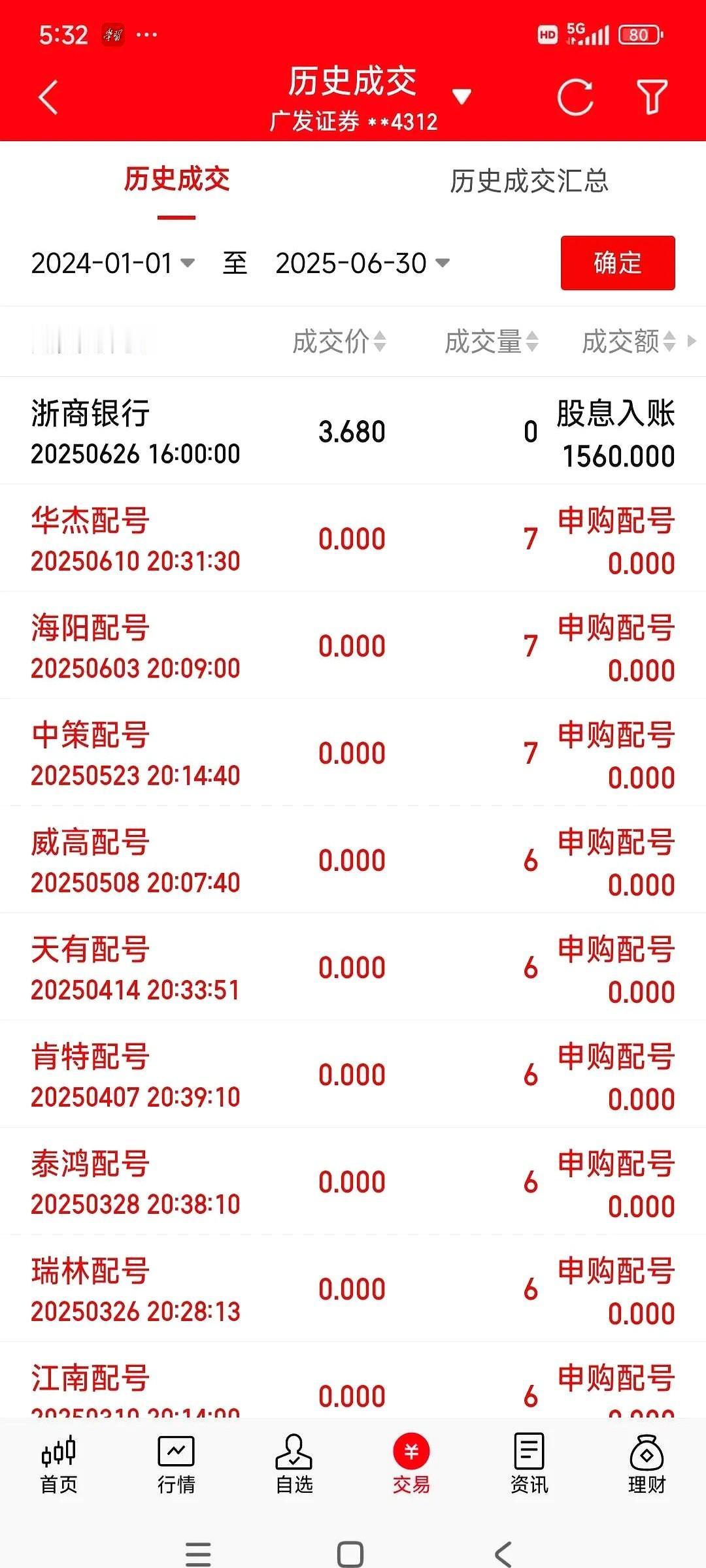
Task: Switch to 历史成交汇总 tab
Action: [x=529, y=181]
